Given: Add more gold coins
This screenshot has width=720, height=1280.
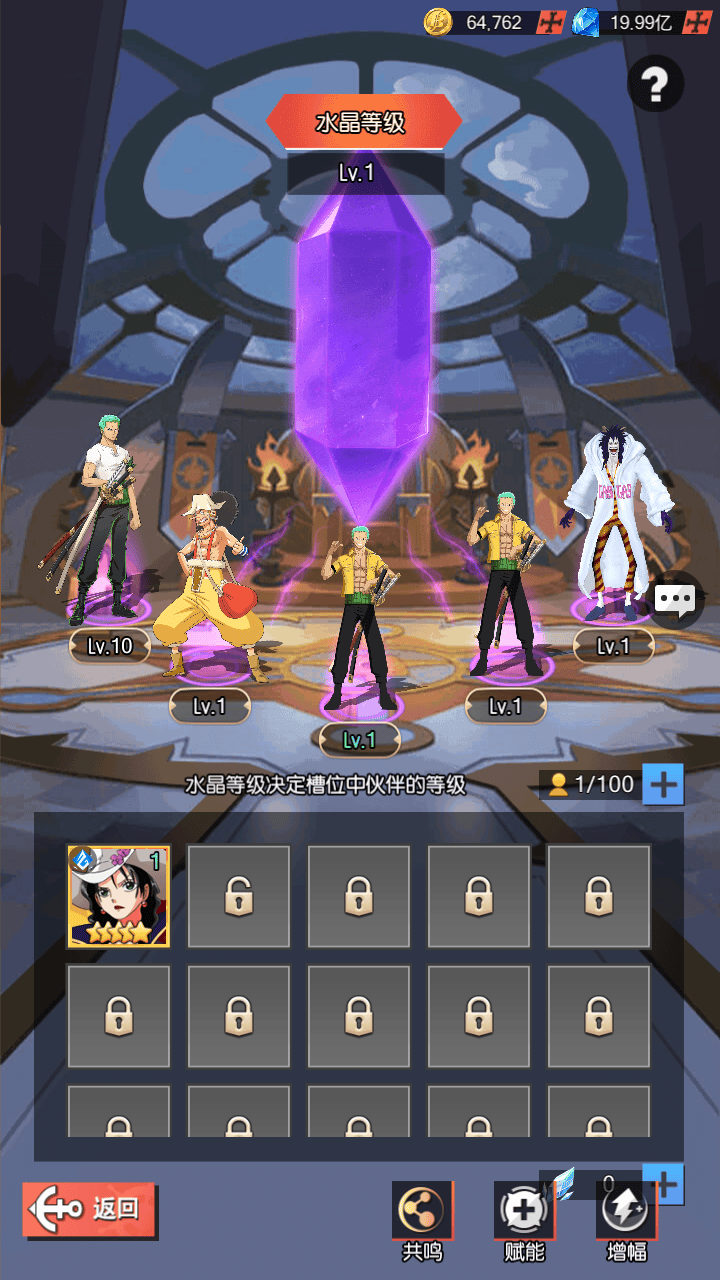Looking at the screenshot, I should (551, 23).
